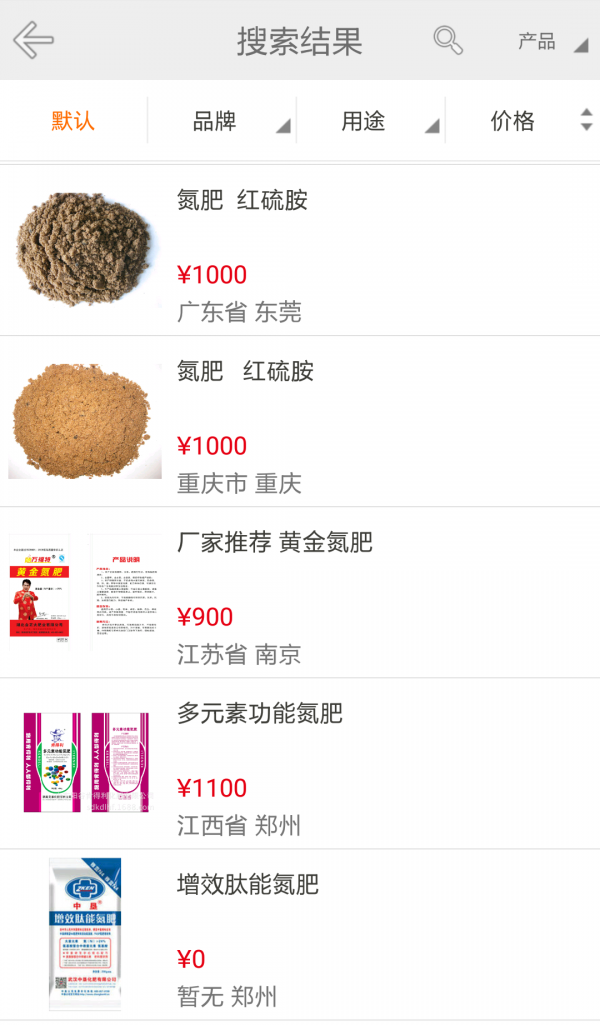Open the 增效肽能氮肥 listing
This screenshot has width=600, height=1025.
click(x=300, y=934)
